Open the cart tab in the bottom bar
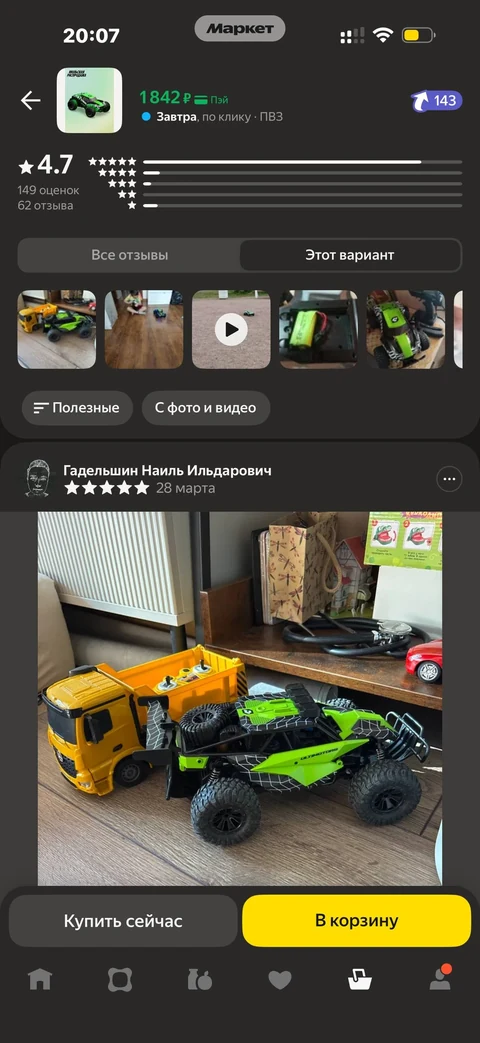 [360, 979]
